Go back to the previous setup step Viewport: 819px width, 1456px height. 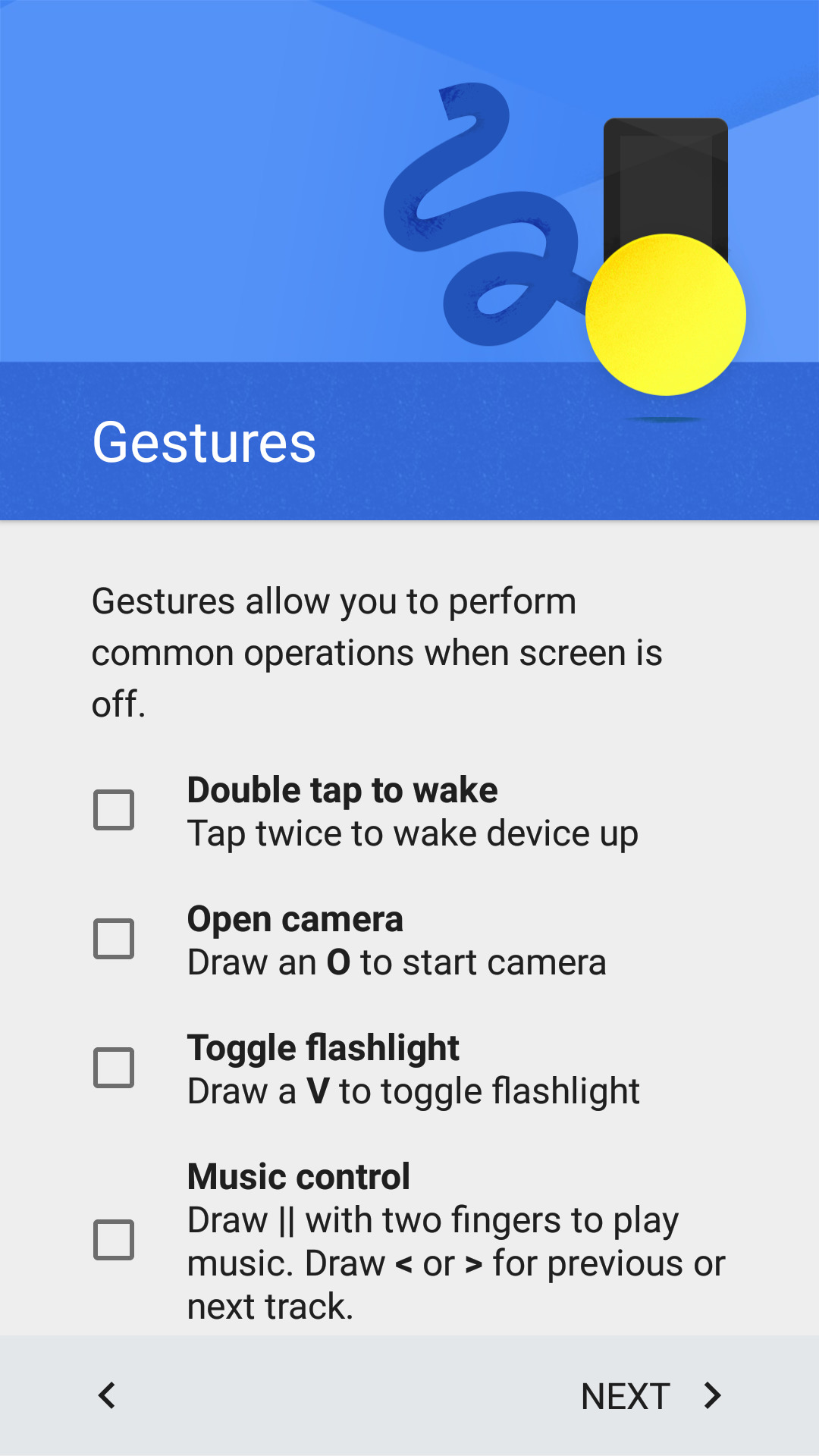[x=108, y=1395]
